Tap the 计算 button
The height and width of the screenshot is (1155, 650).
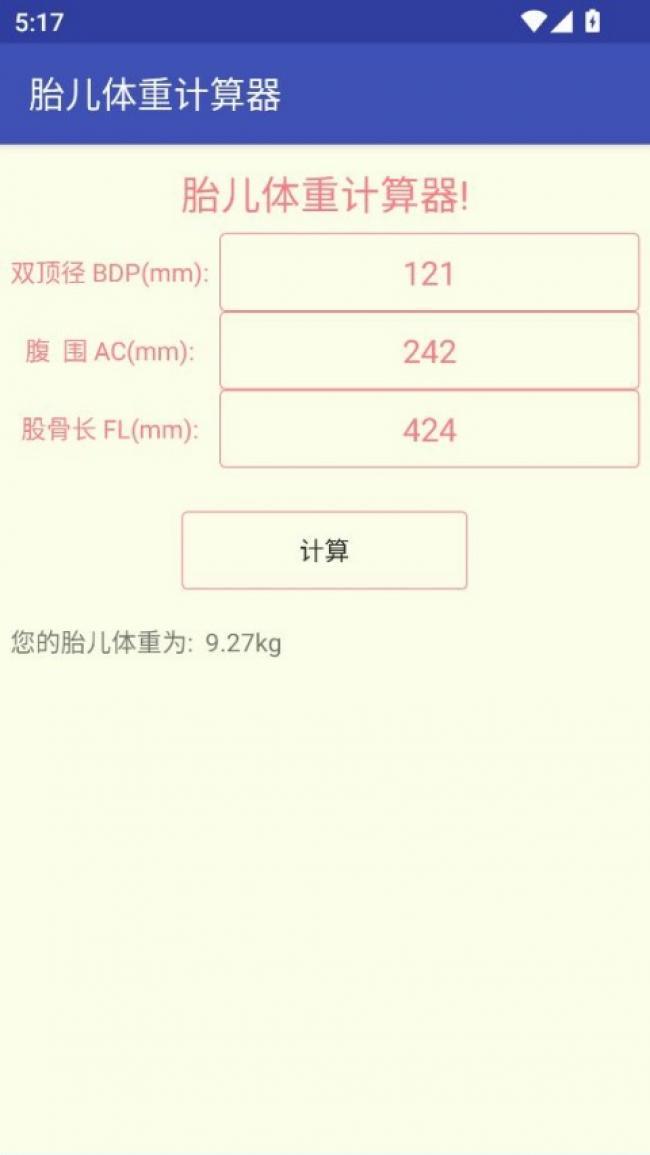(324, 550)
